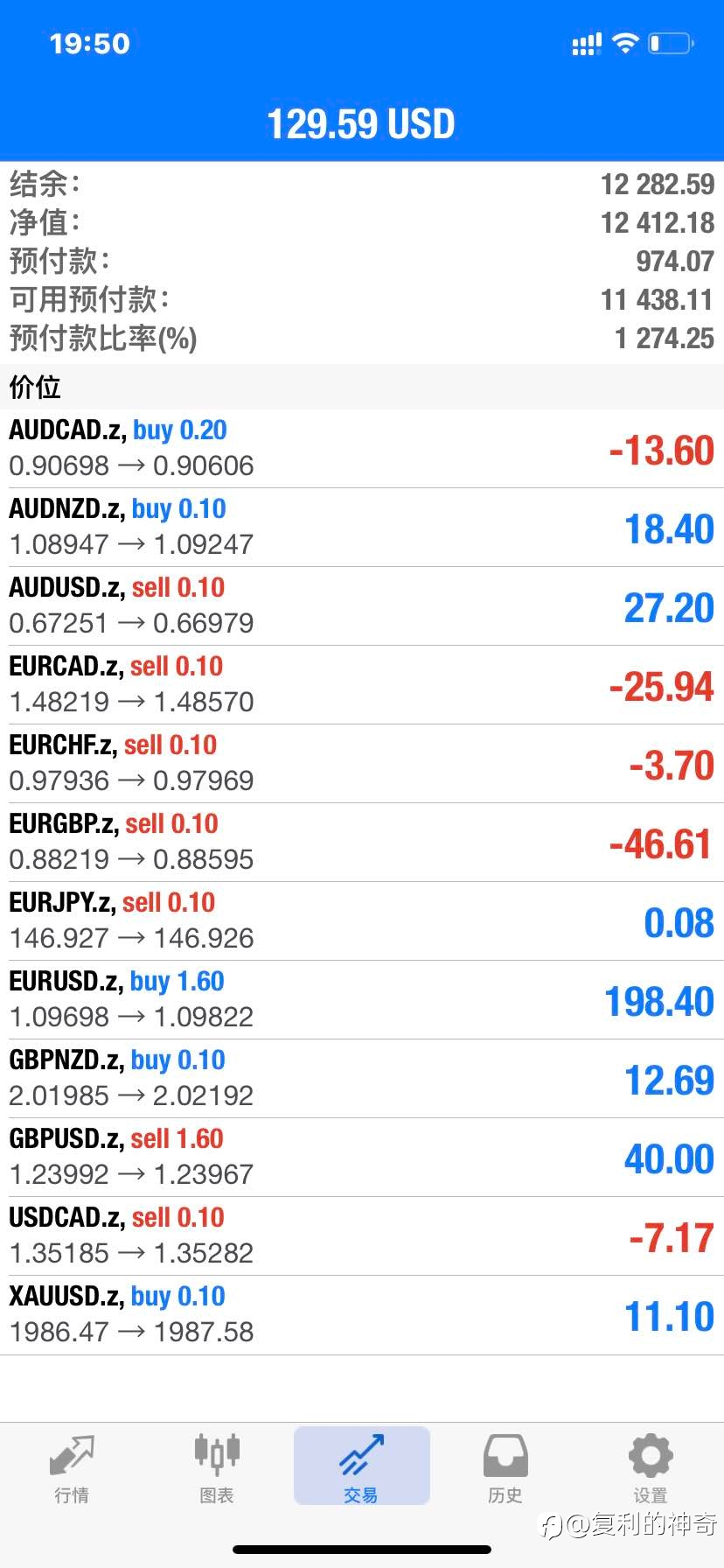Screen dimensions: 724x1568
Task: Switch to the 行情 quotes tab
Action: 72,1469
